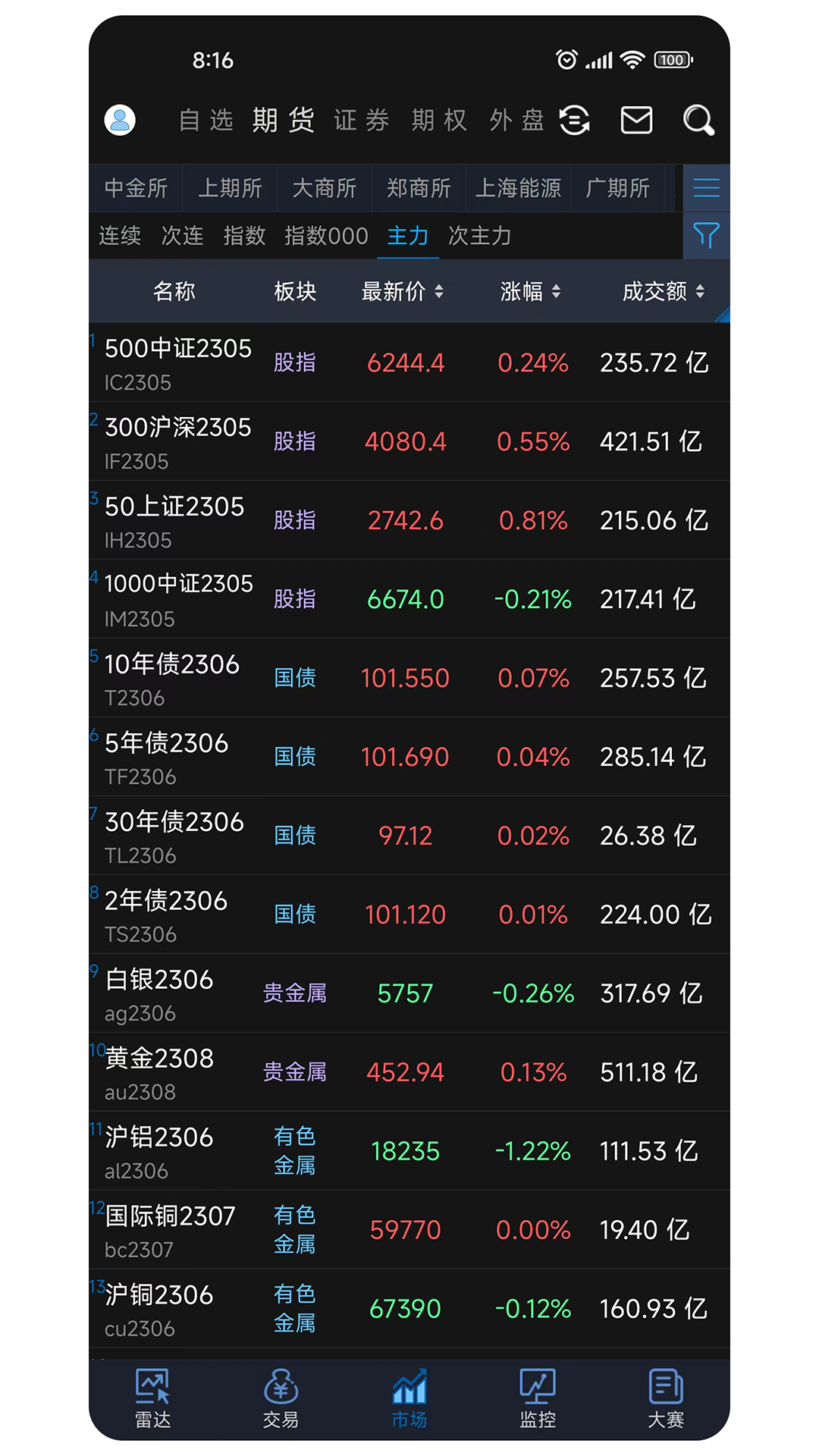The height and width of the screenshot is (1456, 819).
Task: Open the exchange list menu icon
Action: [x=706, y=188]
